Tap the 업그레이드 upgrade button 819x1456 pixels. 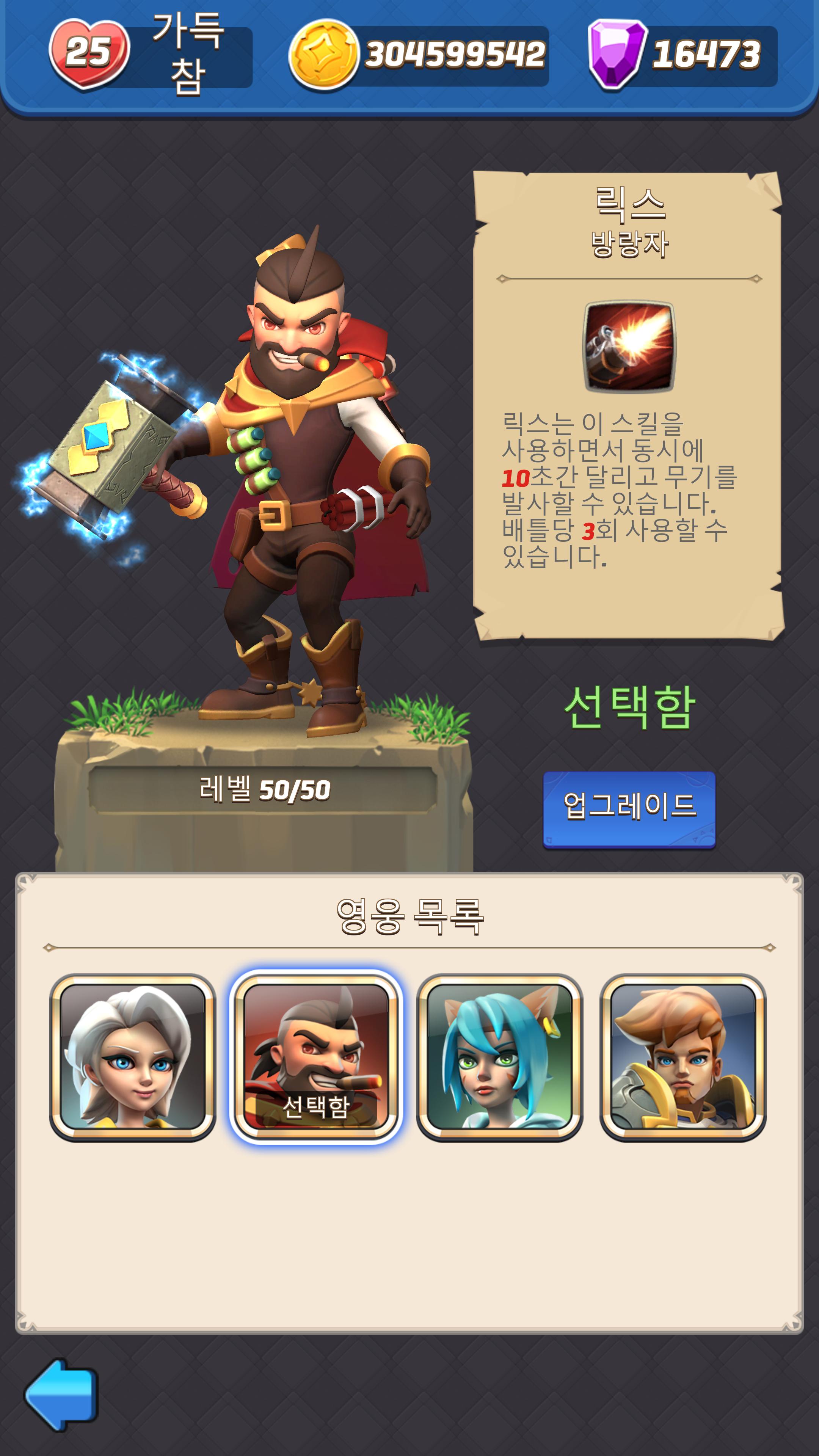tap(629, 808)
